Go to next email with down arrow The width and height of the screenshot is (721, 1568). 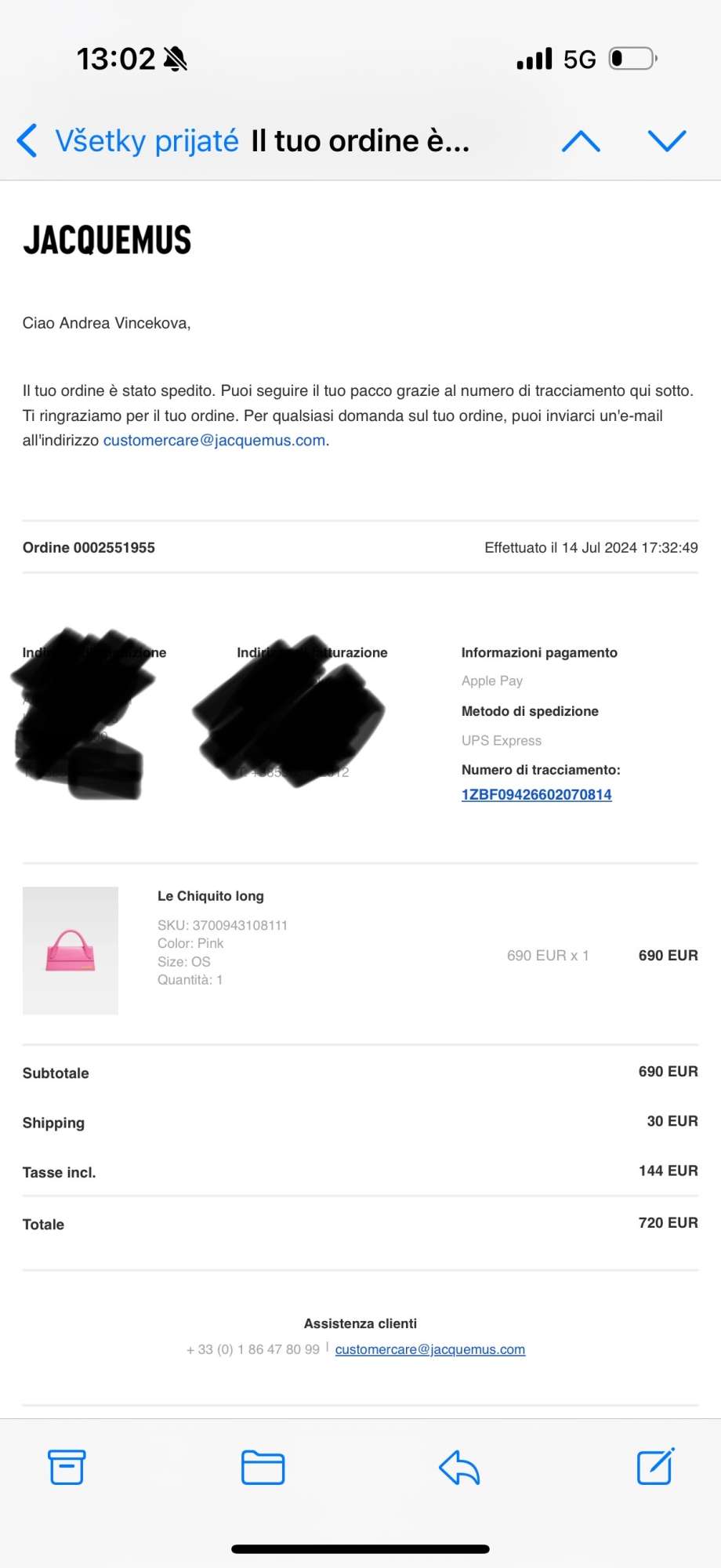tap(667, 141)
